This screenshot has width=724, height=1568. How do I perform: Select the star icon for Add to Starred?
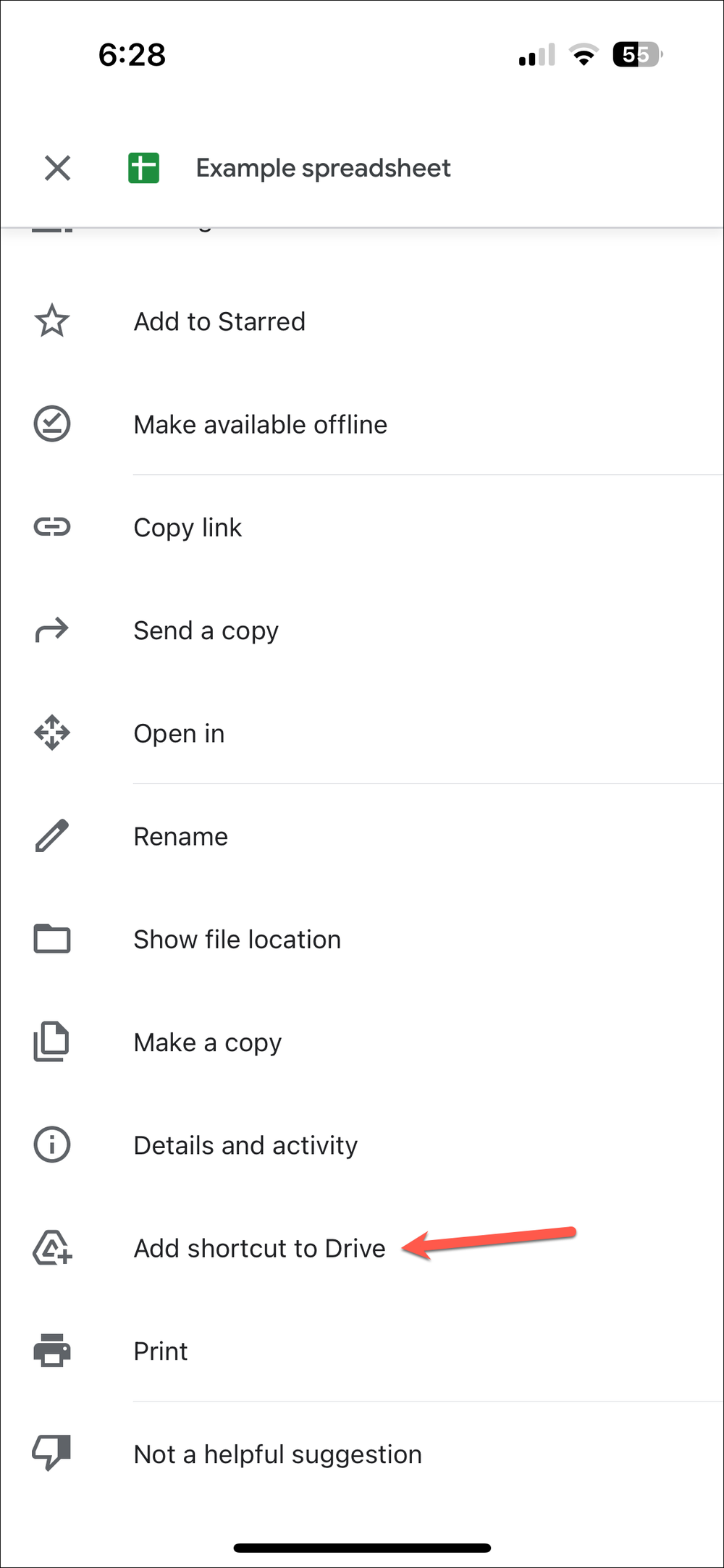click(x=51, y=321)
